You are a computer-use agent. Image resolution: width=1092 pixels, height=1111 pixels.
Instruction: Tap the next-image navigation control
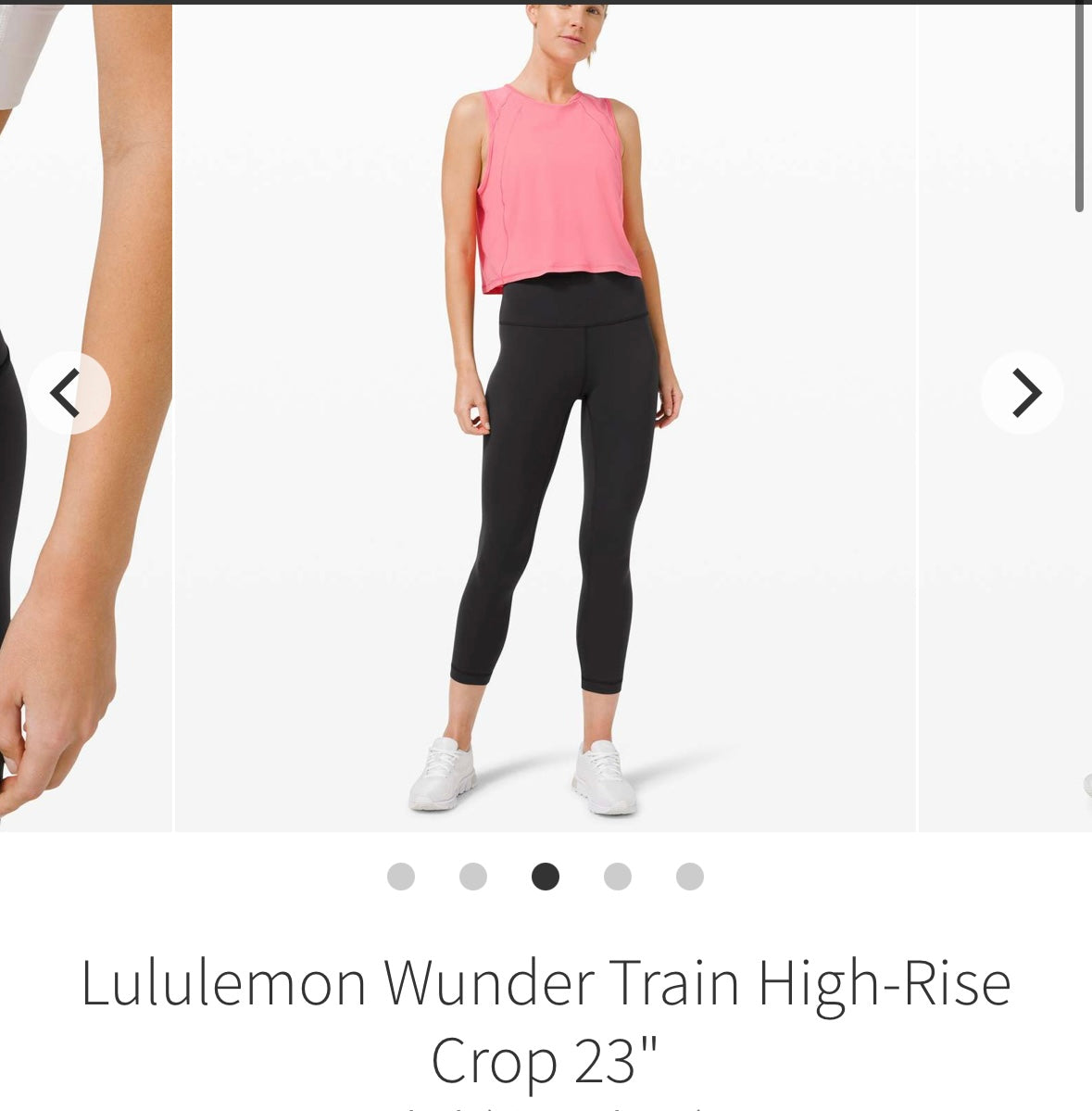click(x=1023, y=393)
